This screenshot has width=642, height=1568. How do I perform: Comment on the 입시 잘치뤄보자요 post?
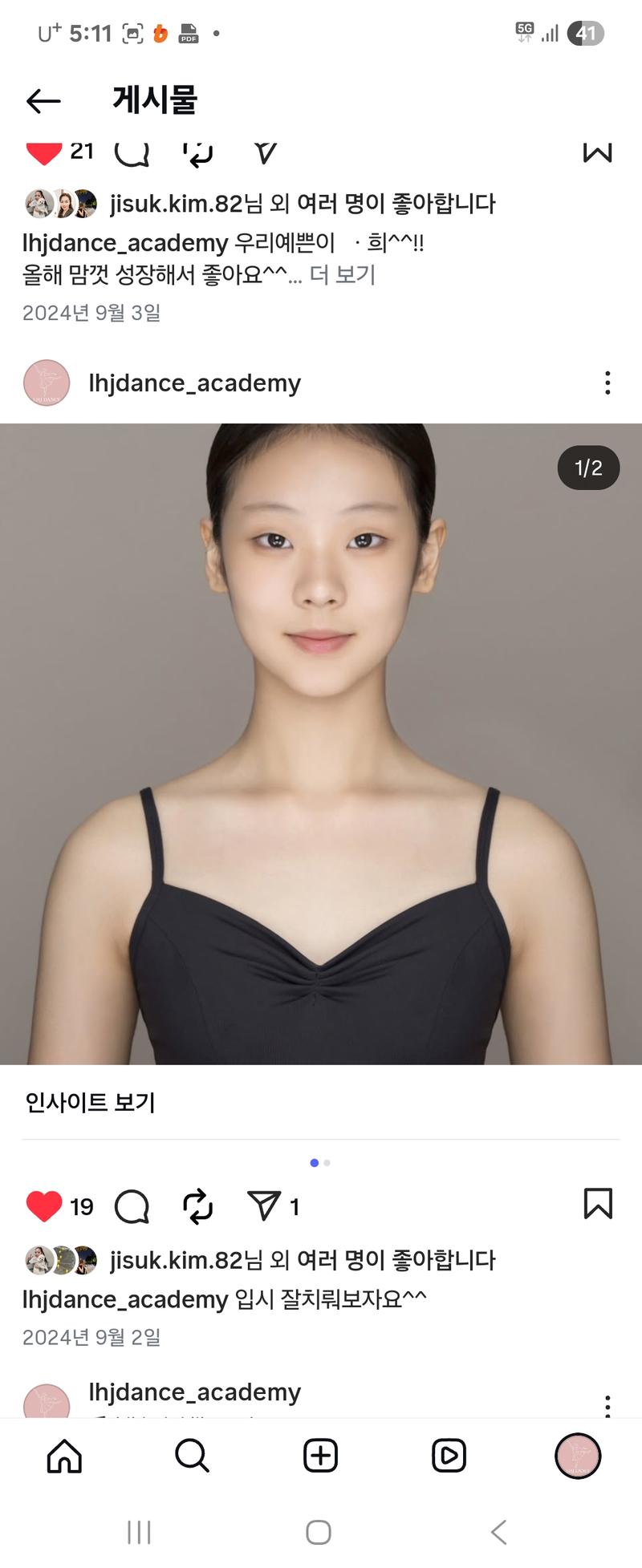(132, 1205)
